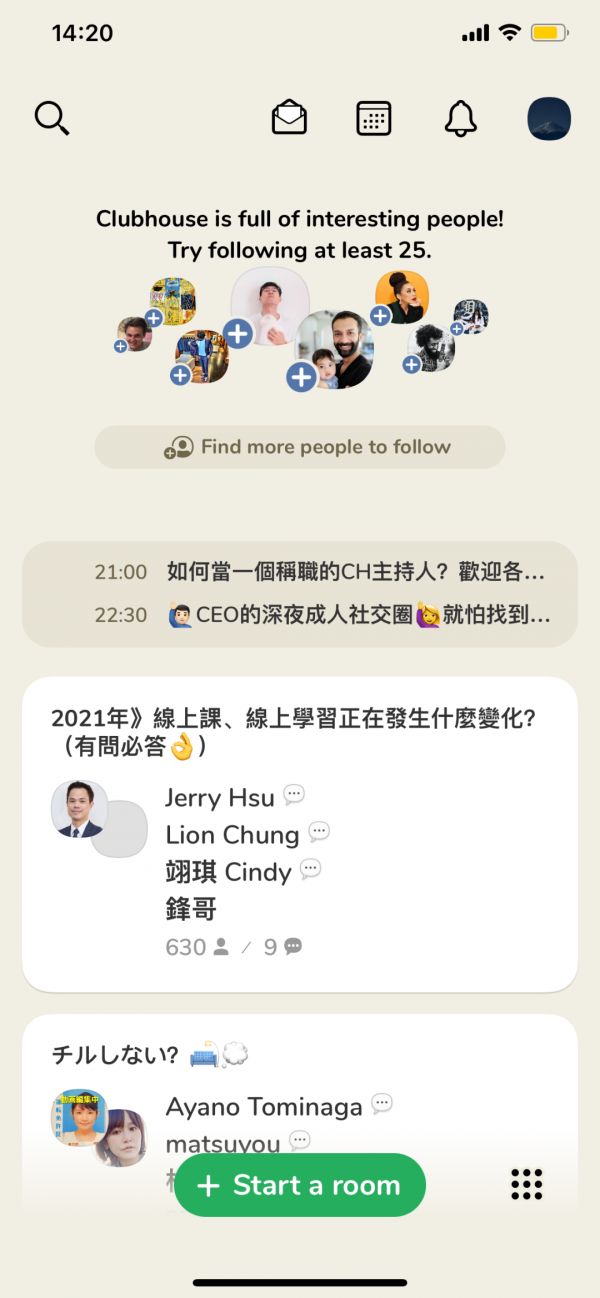
Task: Follow the suggested man holding a baby
Action: click(x=302, y=377)
